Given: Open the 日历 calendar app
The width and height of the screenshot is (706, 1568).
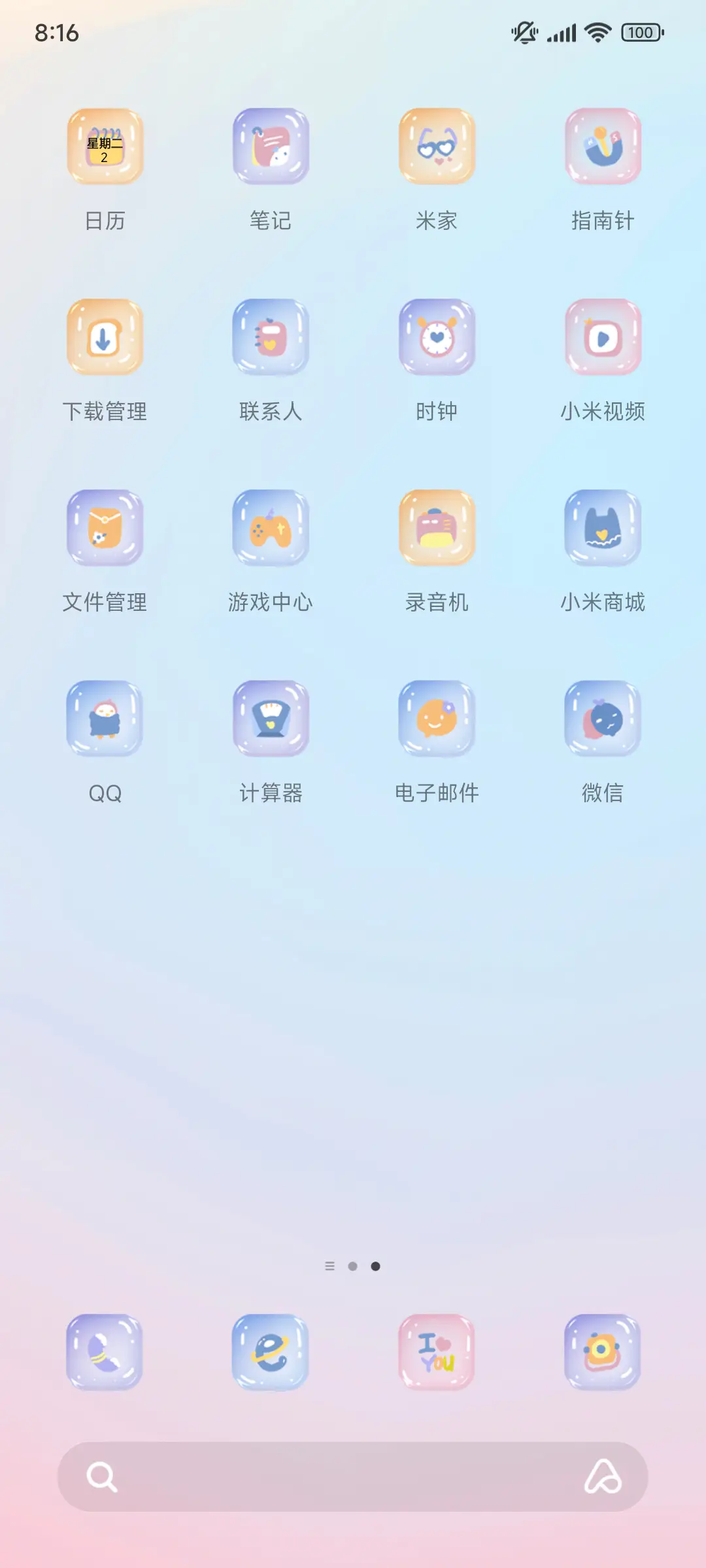Looking at the screenshot, I should click(105, 147).
